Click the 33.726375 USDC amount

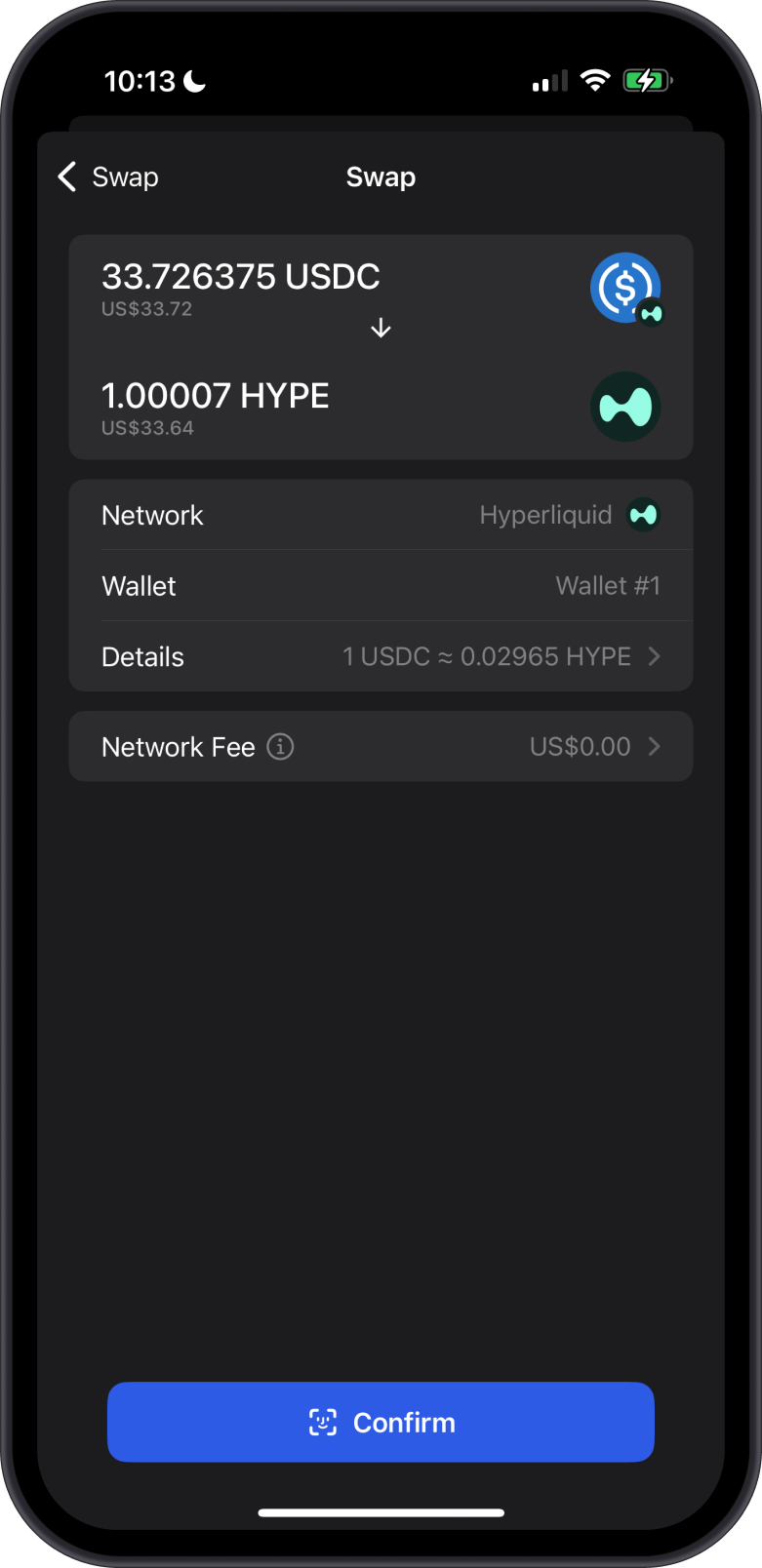pyautogui.click(x=241, y=276)
